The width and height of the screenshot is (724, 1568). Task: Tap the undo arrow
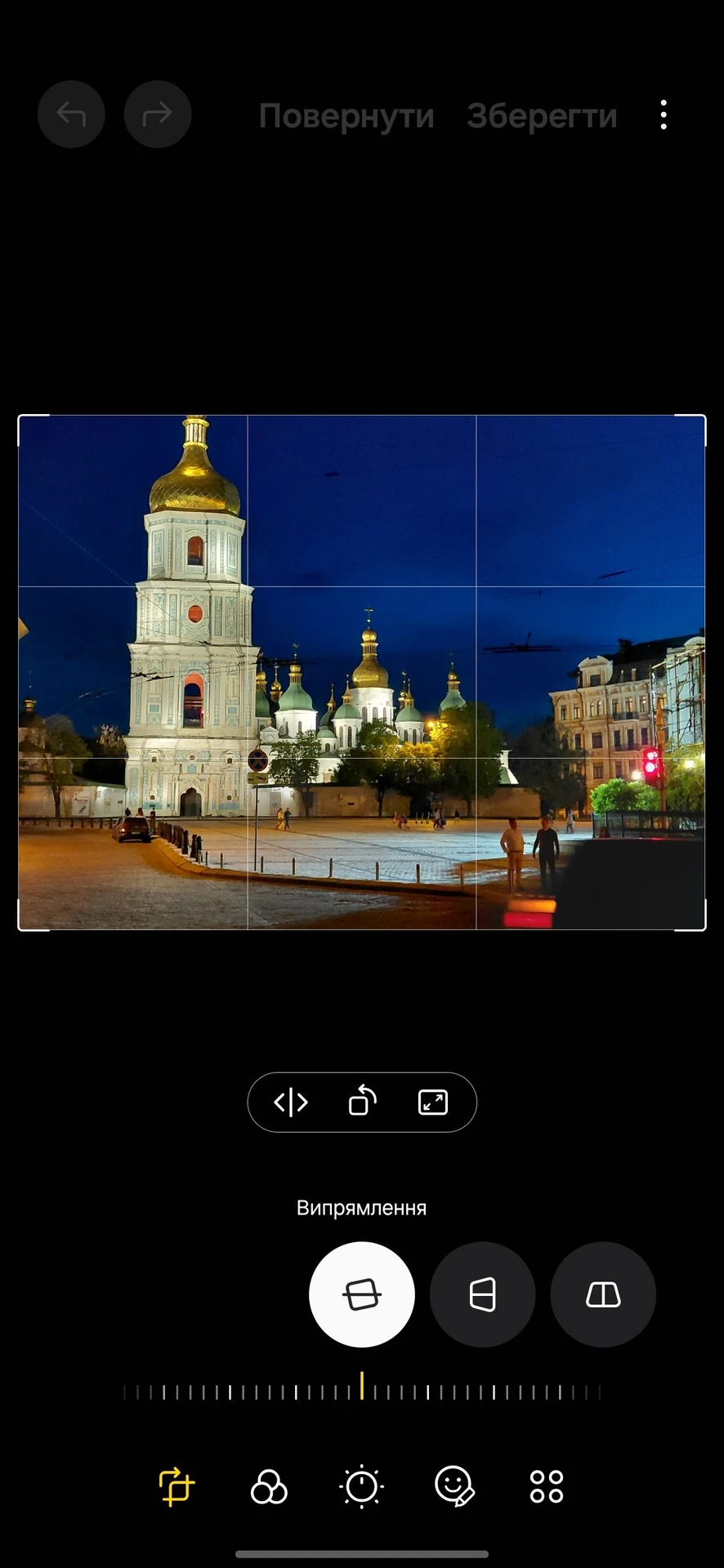[71, 114]
